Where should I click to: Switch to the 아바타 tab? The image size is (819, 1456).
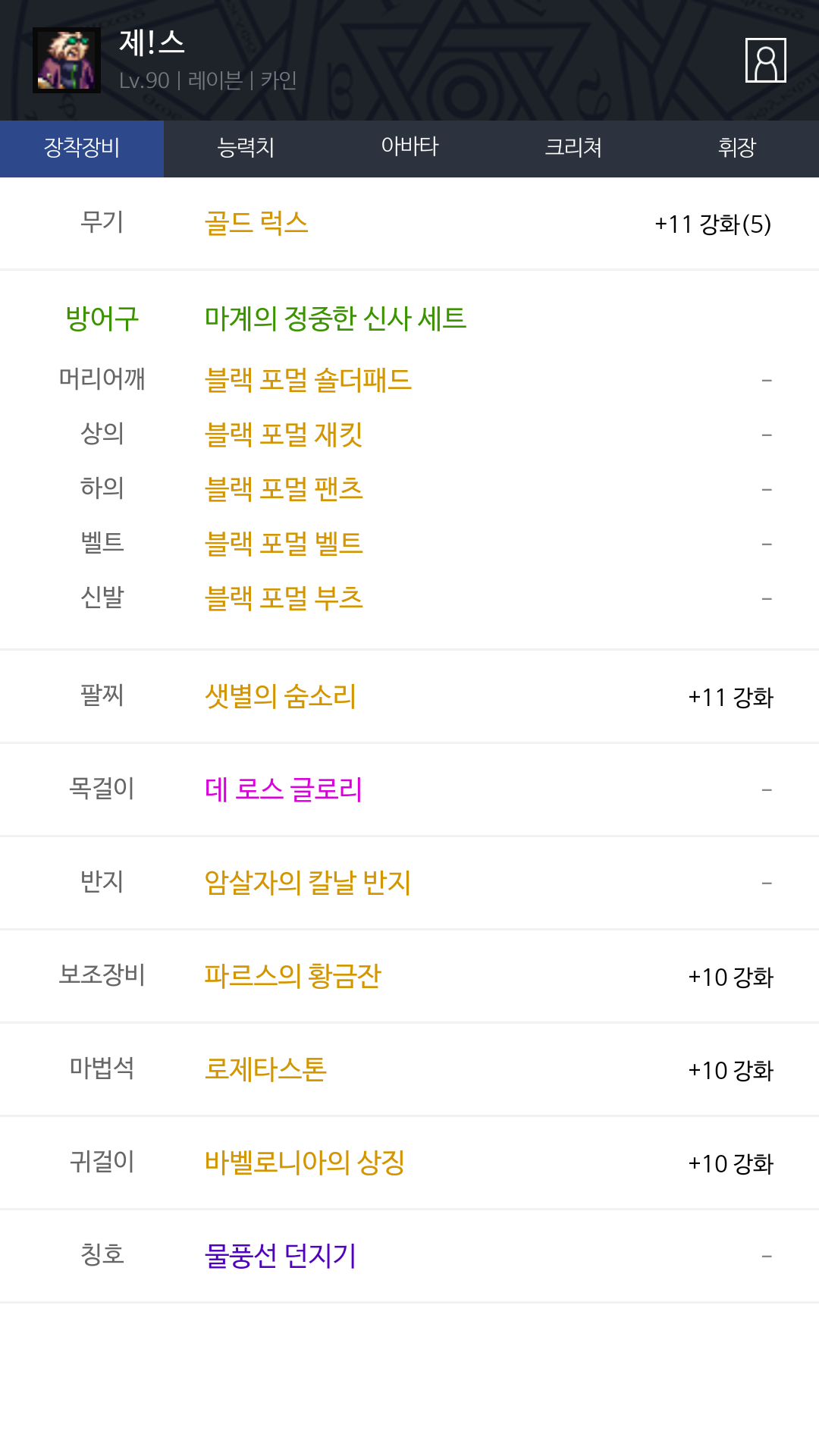coord(409,149)
